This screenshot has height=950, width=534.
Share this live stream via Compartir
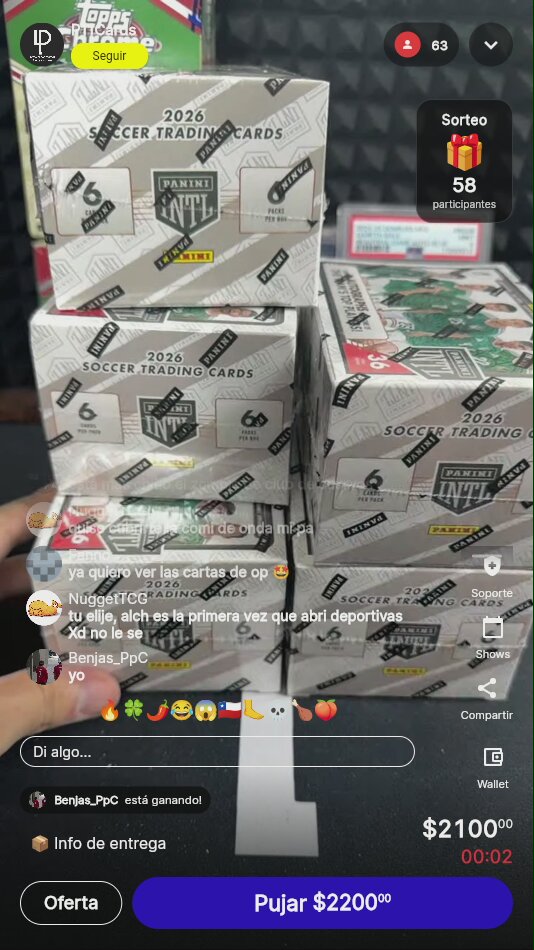487,699
